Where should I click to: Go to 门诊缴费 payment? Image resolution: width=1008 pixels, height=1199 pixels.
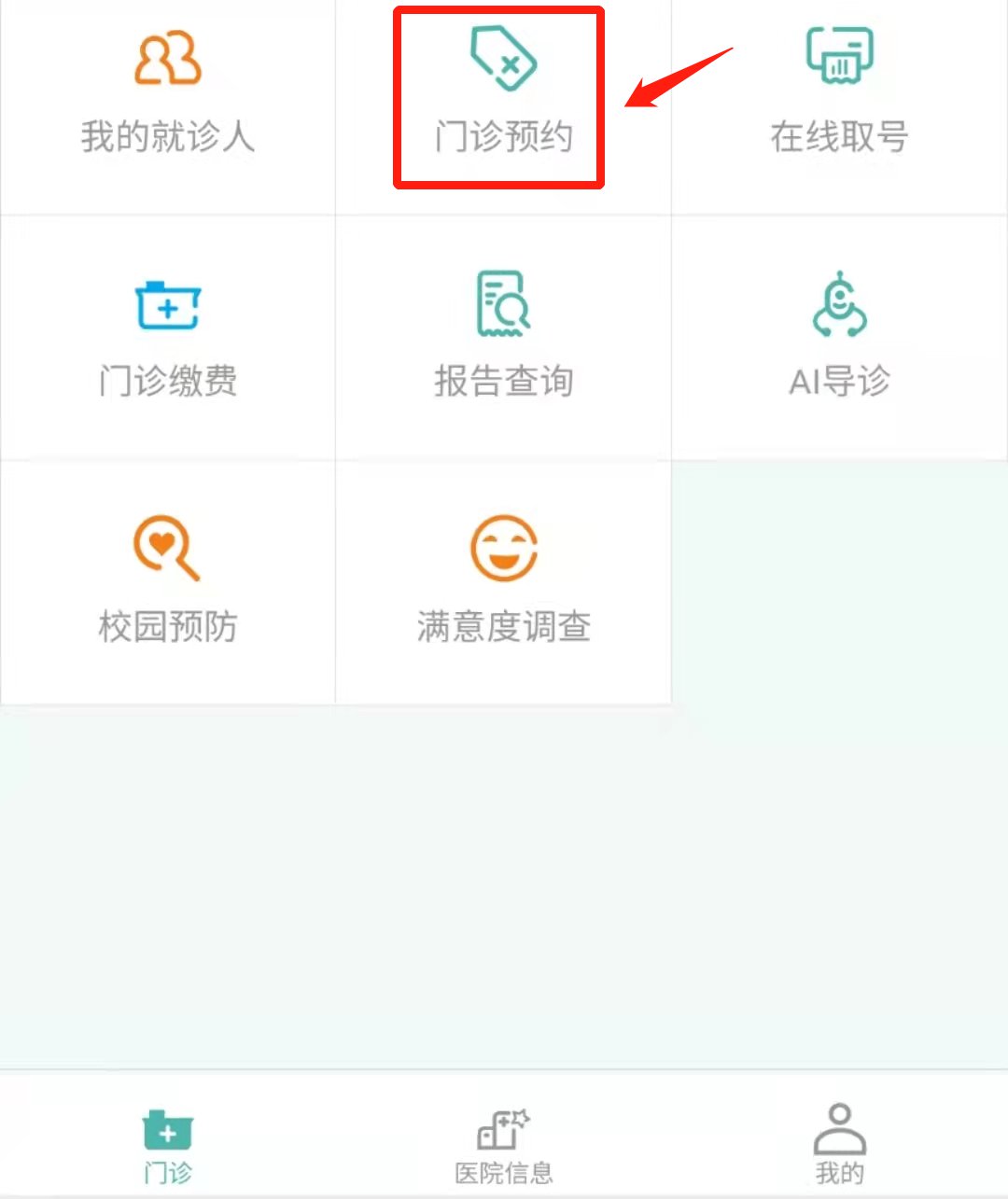click(x=168, y=338)
